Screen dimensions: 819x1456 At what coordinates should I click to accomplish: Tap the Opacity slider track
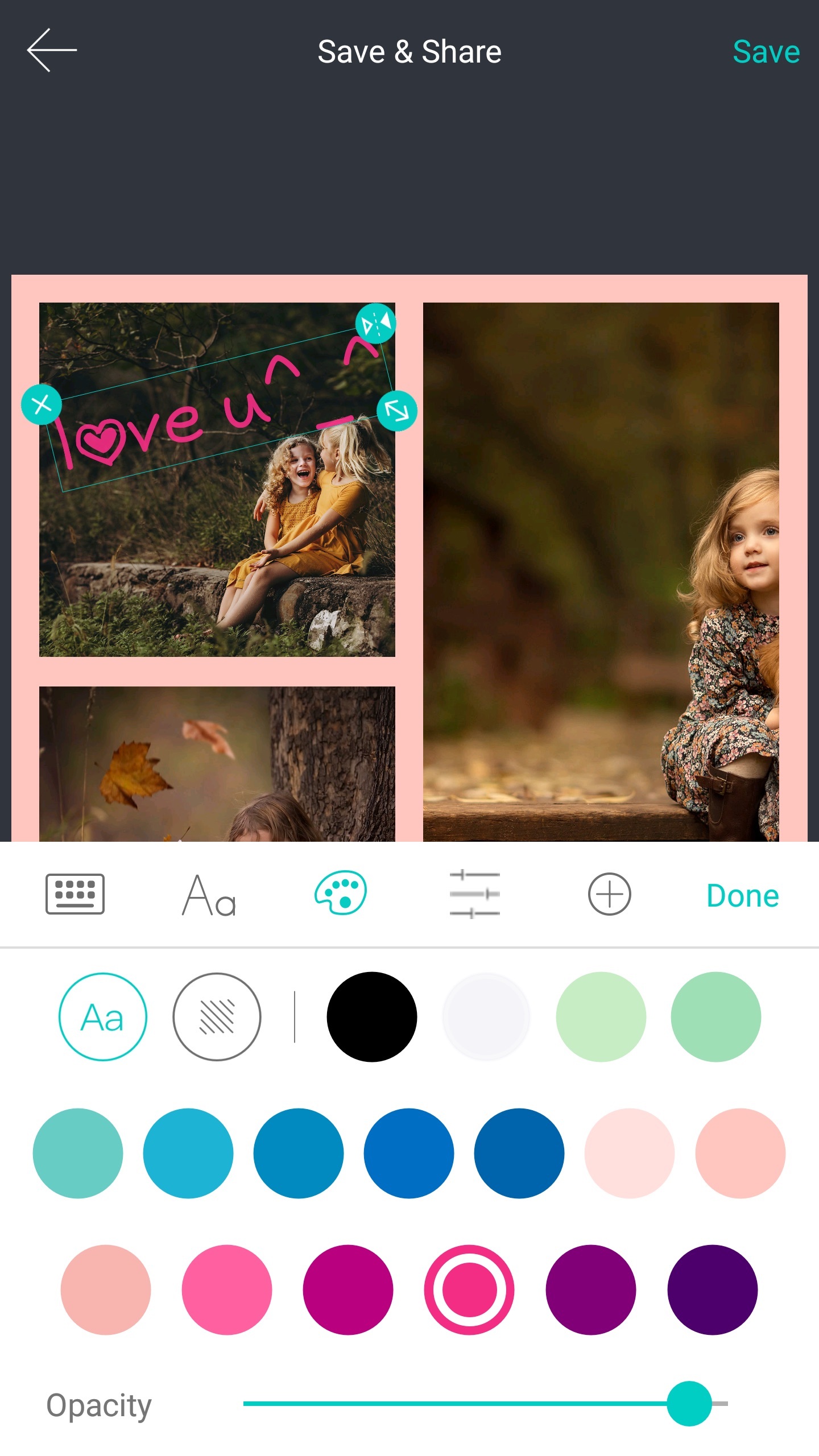(455, 1404)
